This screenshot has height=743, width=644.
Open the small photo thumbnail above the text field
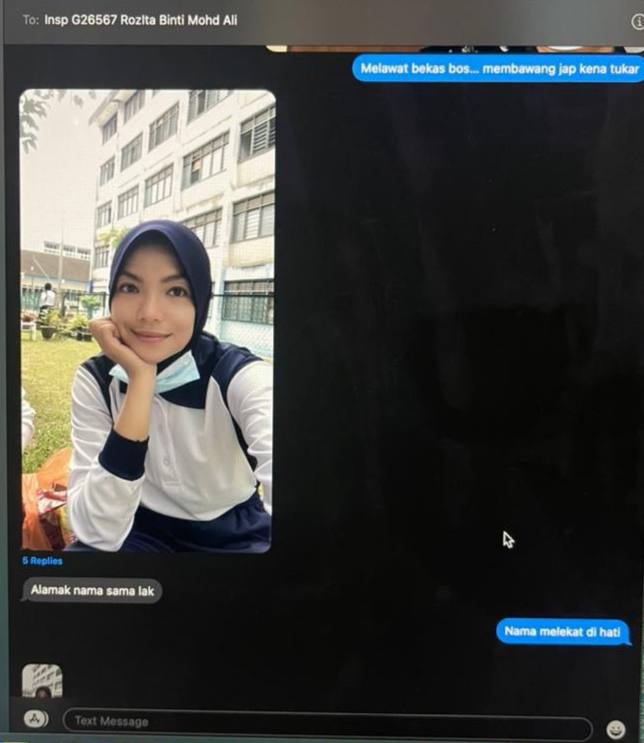pos(42,681)
